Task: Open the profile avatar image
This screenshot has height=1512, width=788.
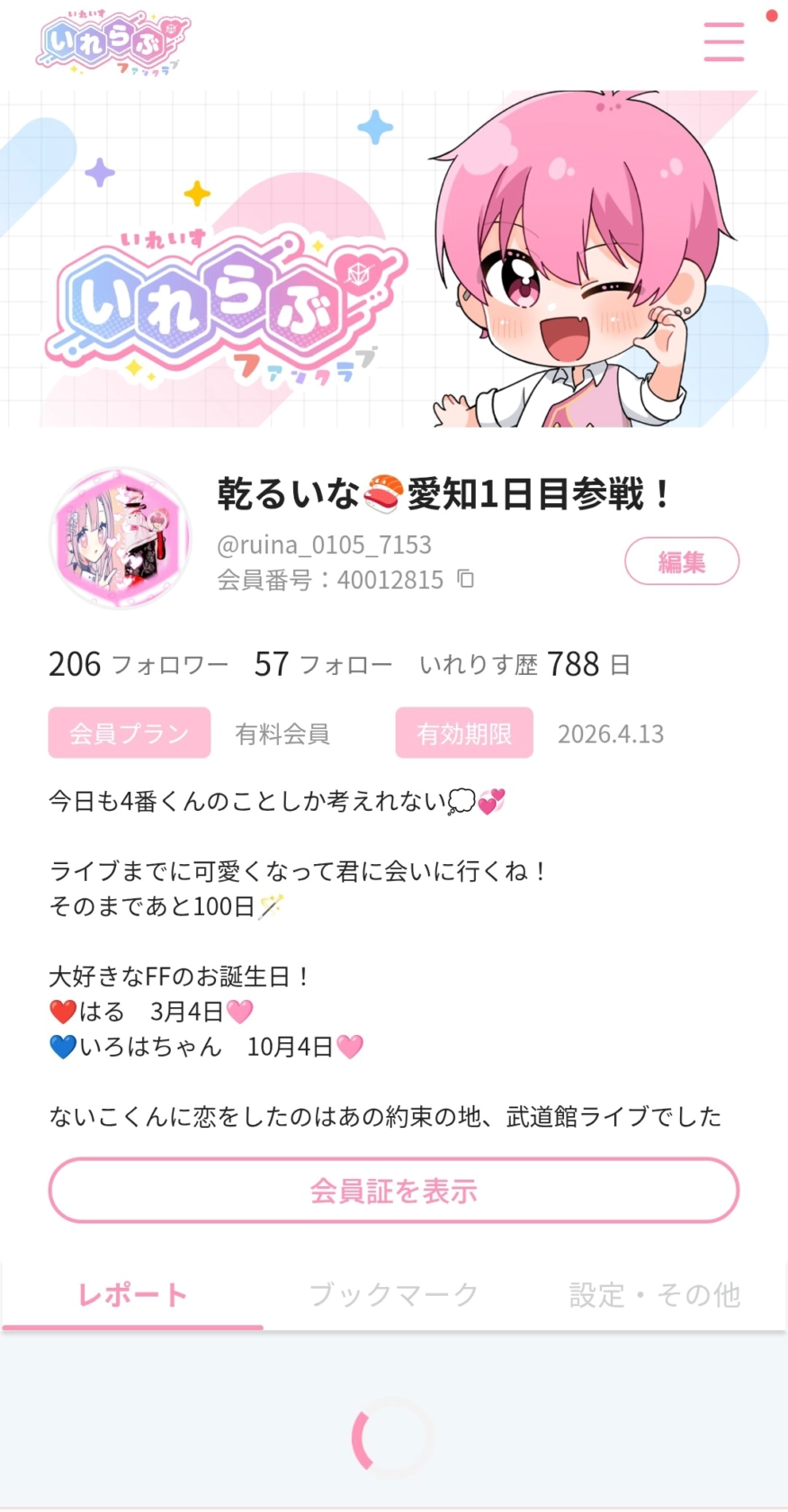Action: [120, 538]
